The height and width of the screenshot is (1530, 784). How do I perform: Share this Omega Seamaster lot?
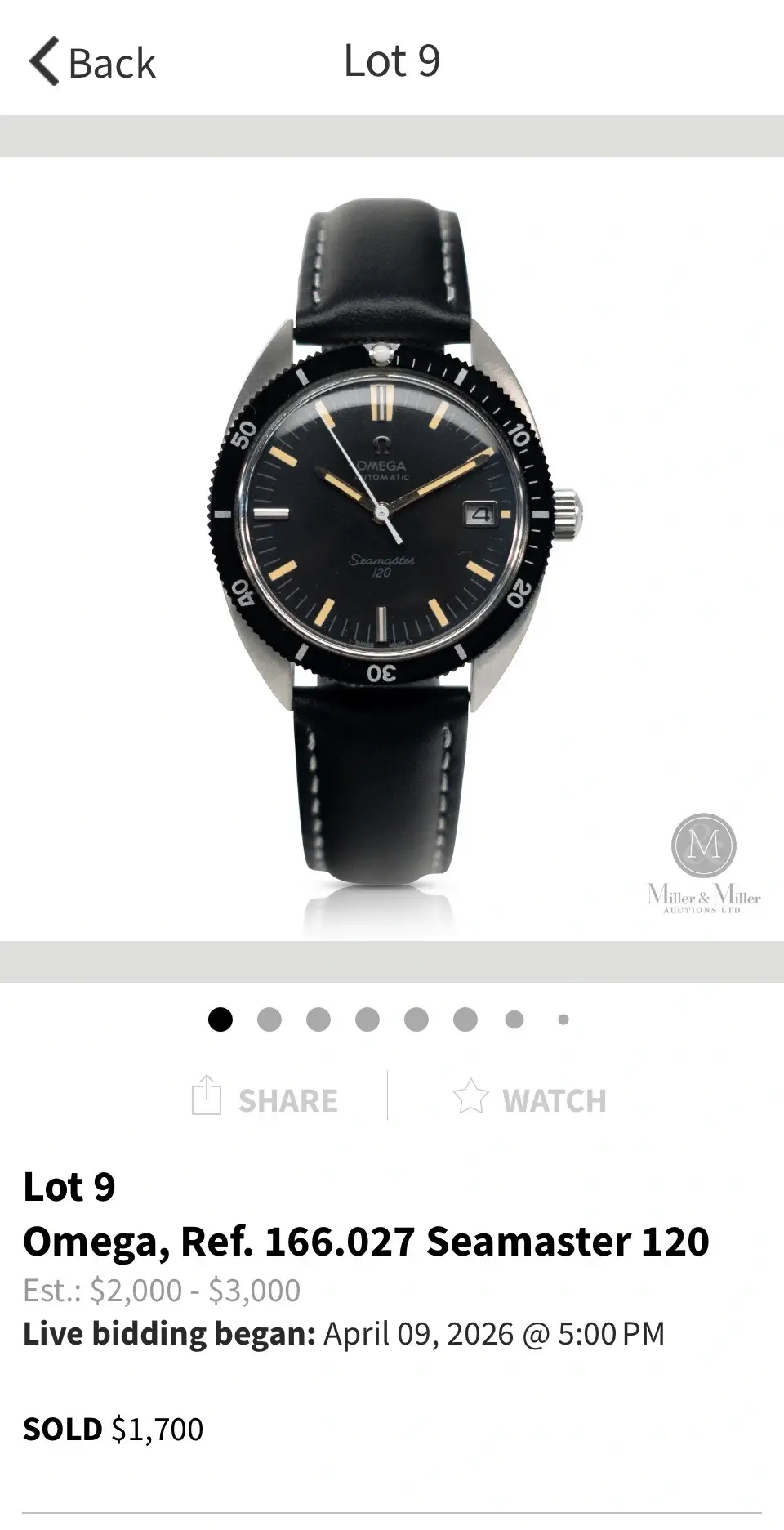click(x=265, y=1097)
